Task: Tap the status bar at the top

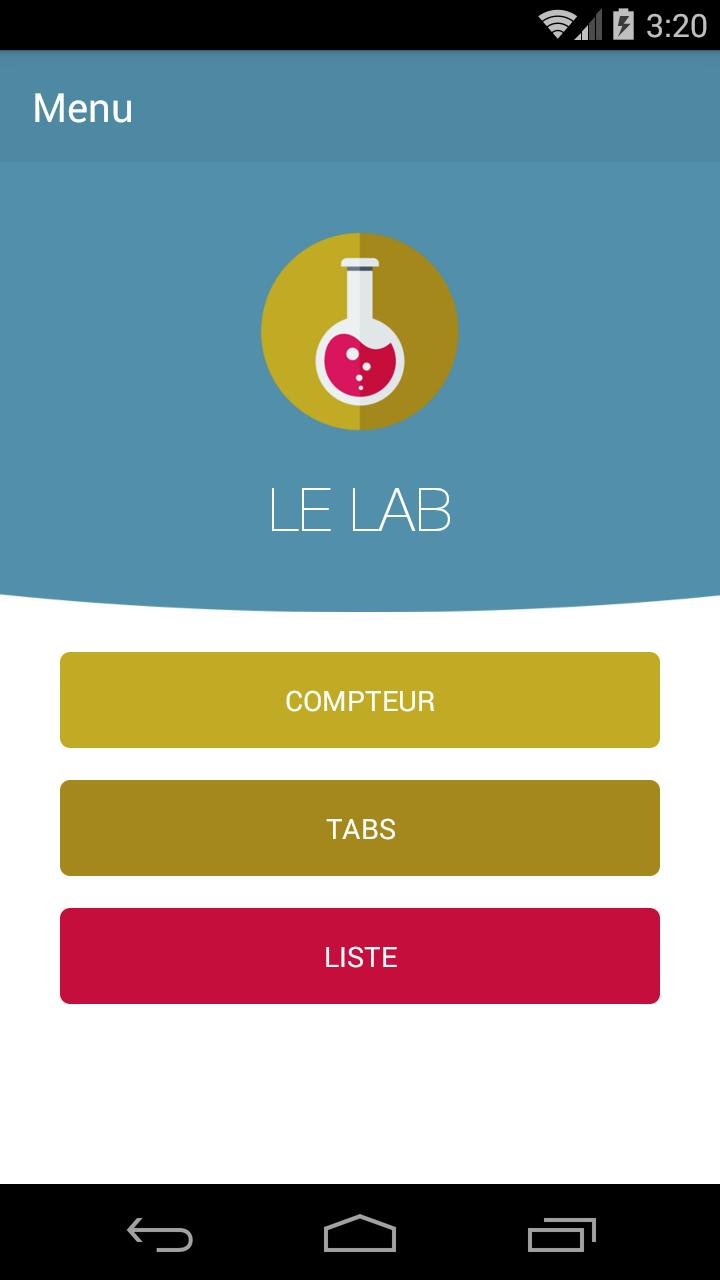Action: tap(300, 25)
